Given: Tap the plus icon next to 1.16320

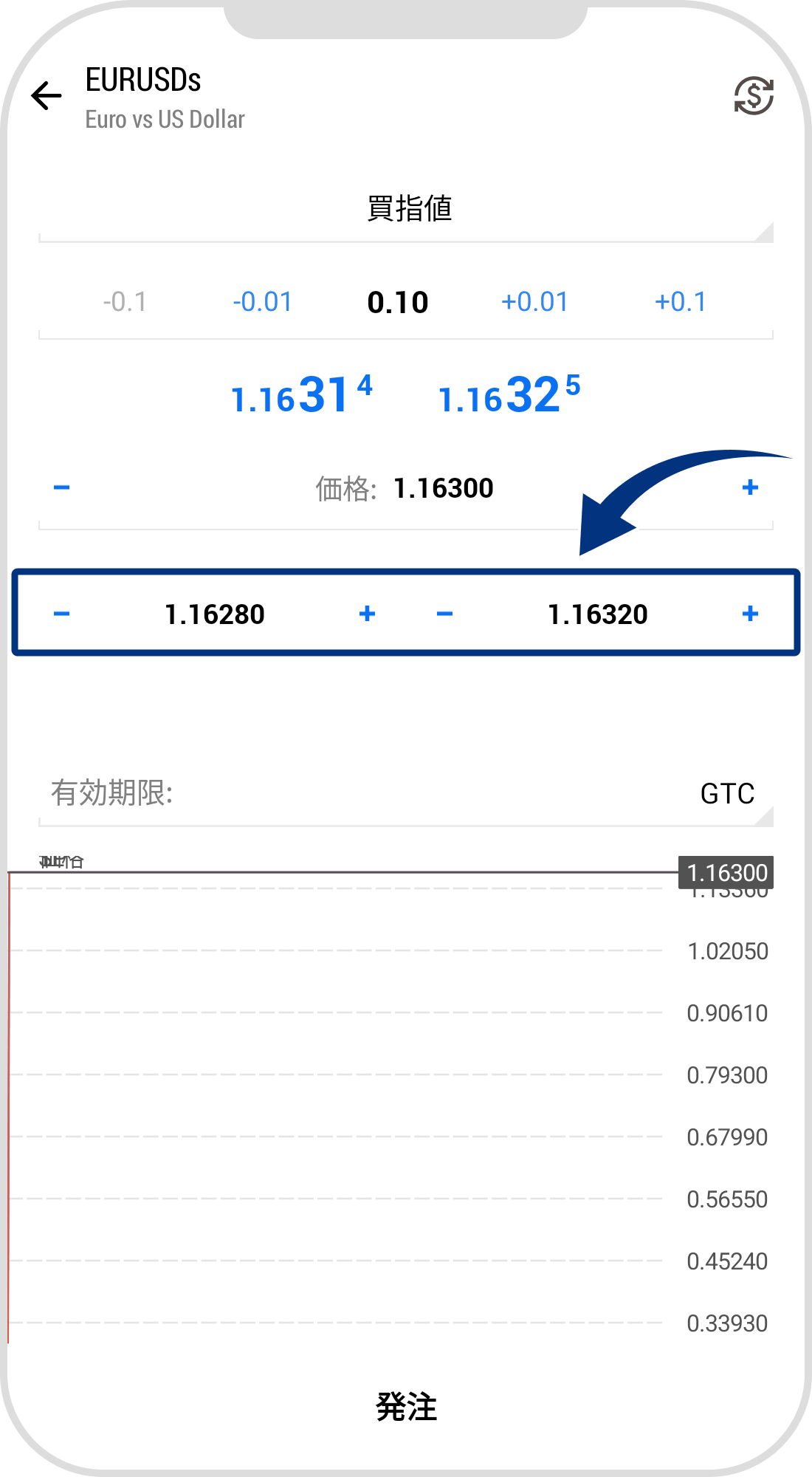Looking at the screenshot, I should coord(751,614).
